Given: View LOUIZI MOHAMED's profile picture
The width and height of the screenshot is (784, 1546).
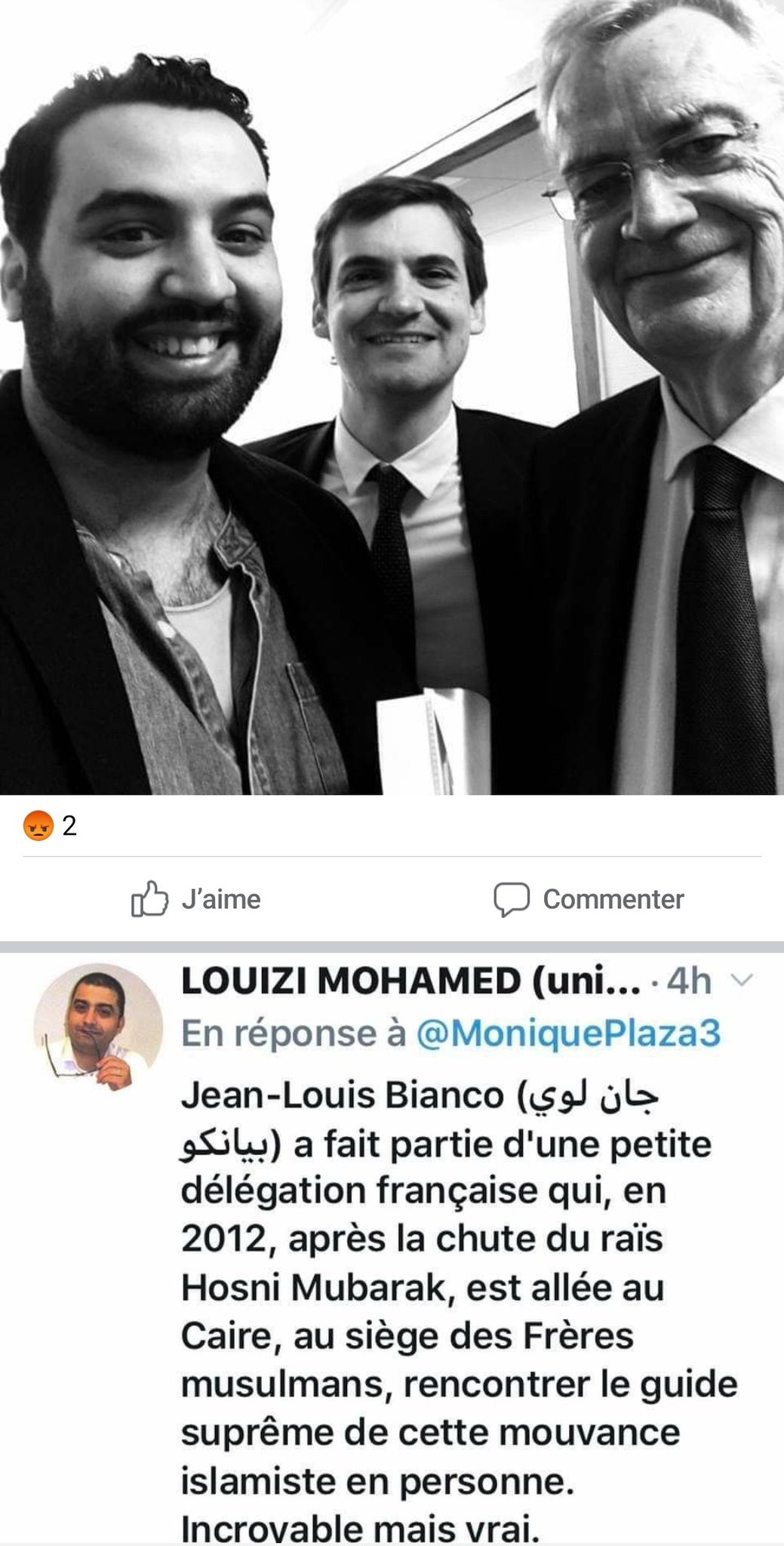Looking at the screenshot, I should coord(98,1029).
